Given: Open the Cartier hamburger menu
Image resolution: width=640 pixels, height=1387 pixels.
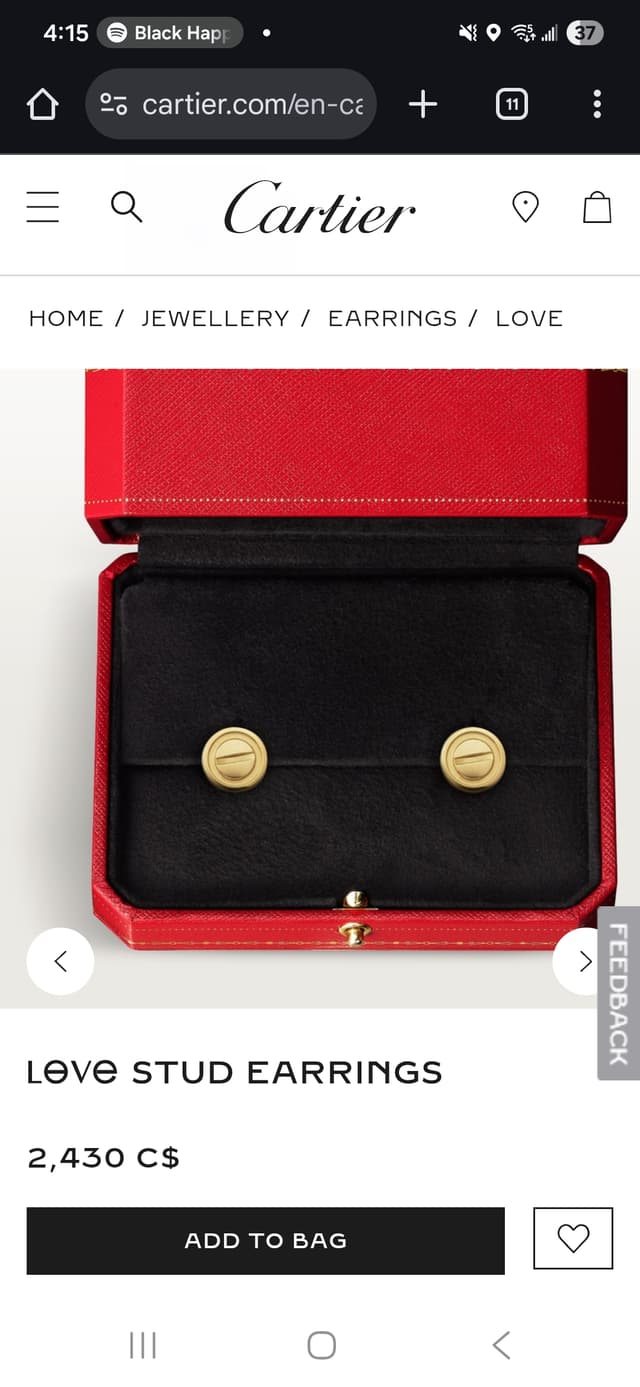Looking at the screenshot, I should click(x=43, y=207).
